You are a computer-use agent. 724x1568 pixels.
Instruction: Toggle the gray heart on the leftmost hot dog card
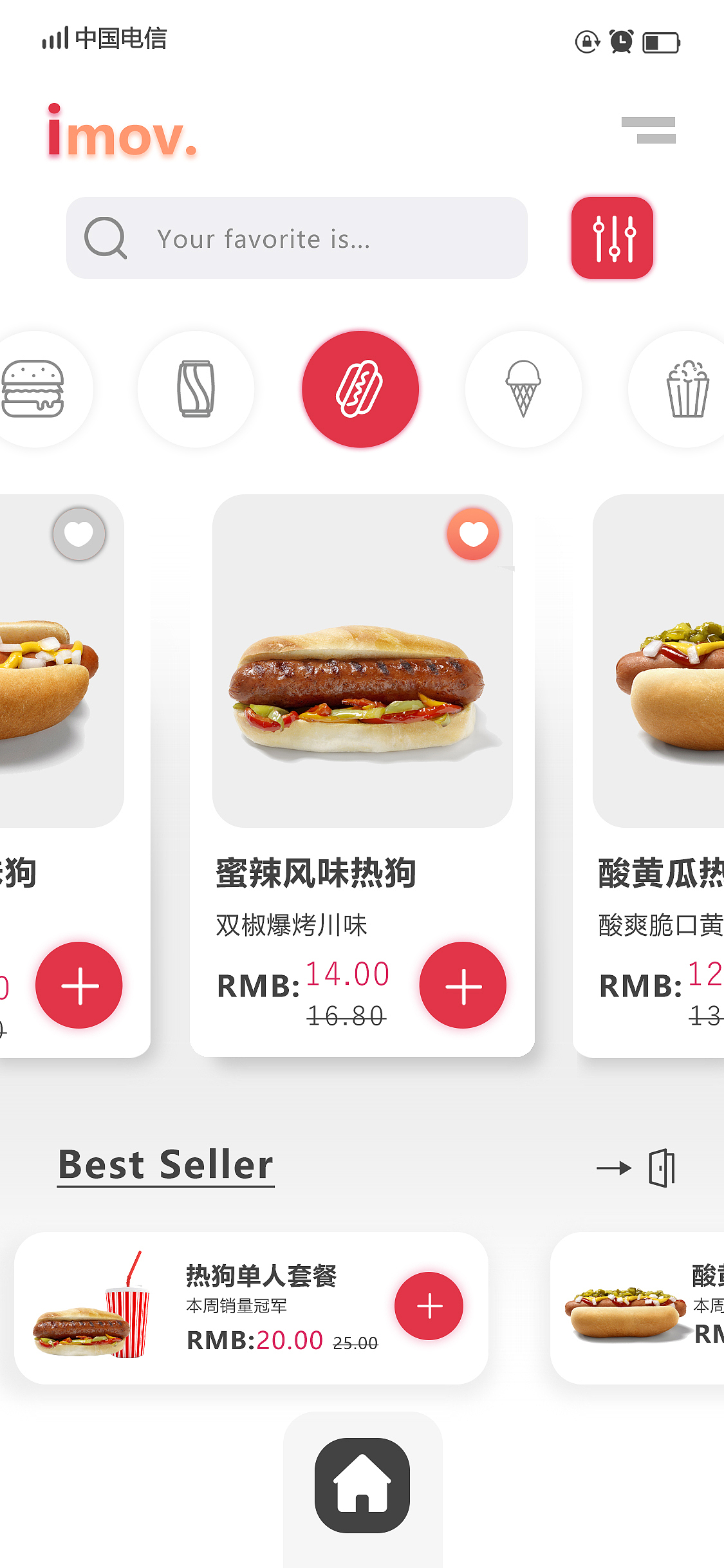click(79, 534)
